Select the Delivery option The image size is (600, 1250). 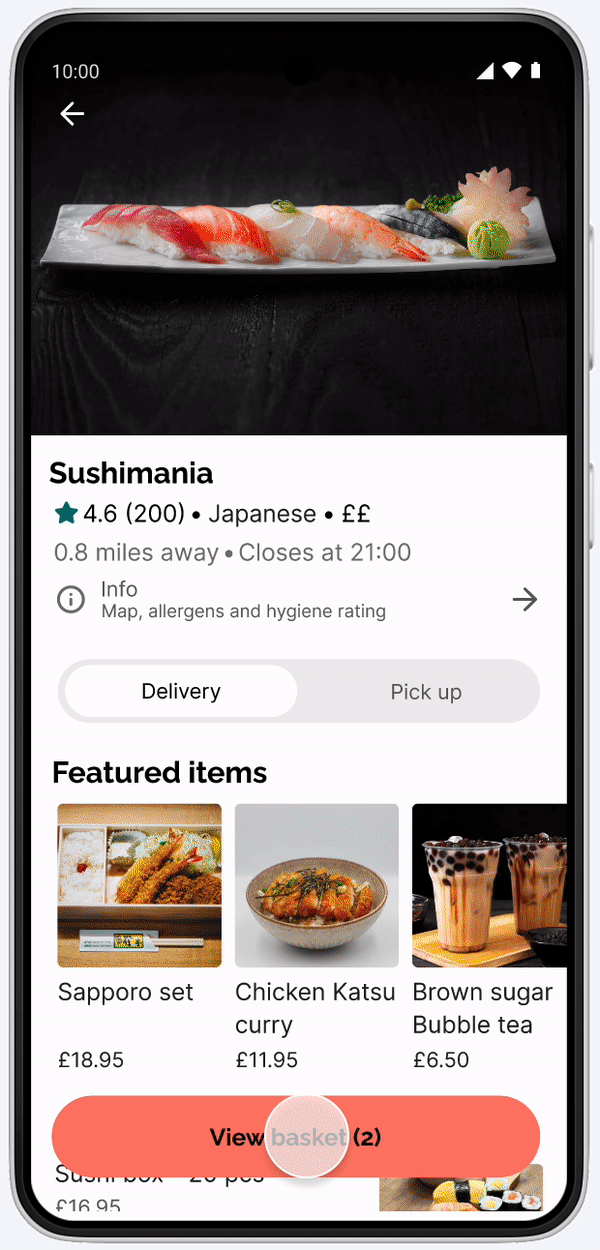181,692
